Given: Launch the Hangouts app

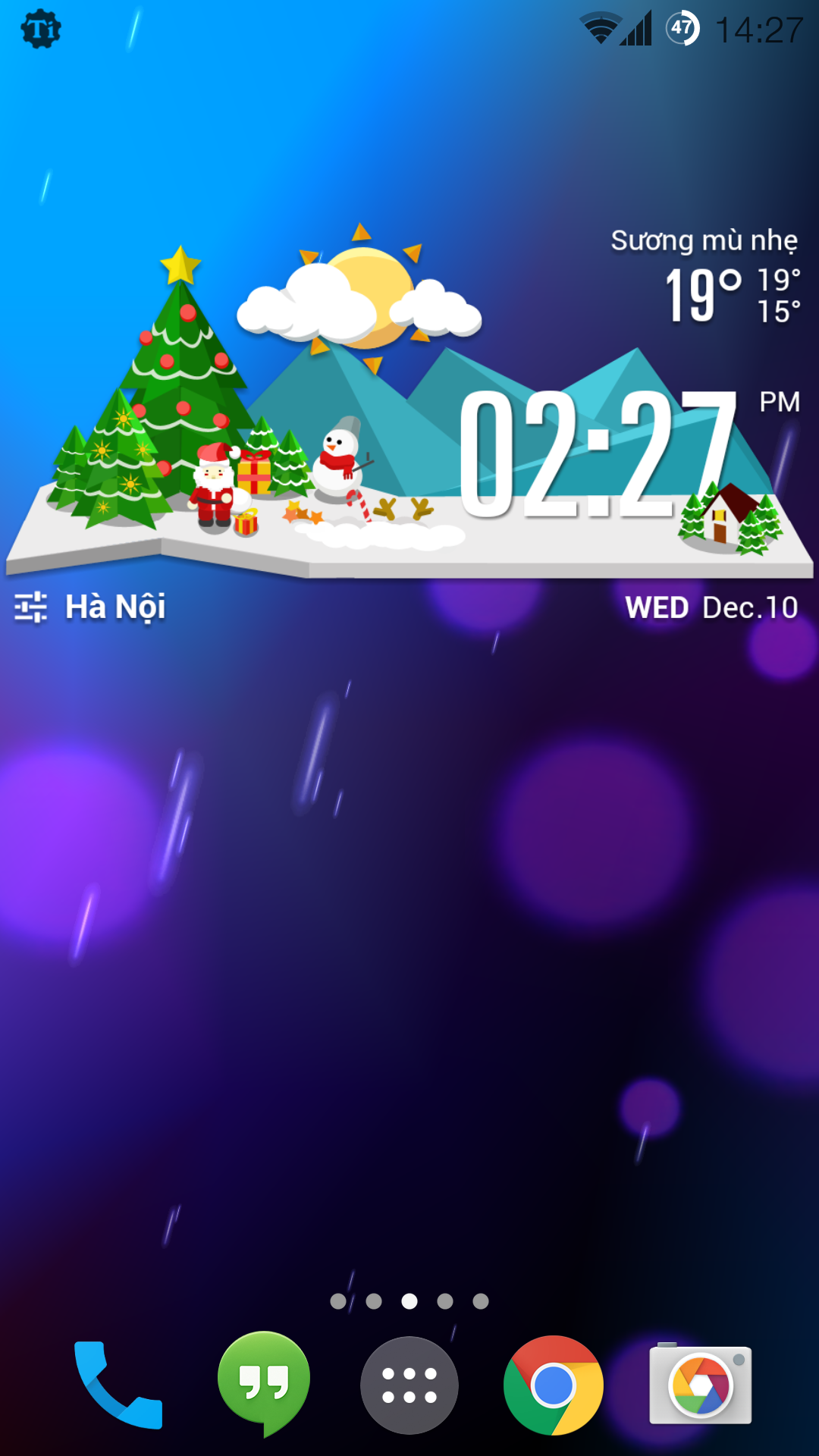Looking at the screenshot, I should click(263, 1385).
